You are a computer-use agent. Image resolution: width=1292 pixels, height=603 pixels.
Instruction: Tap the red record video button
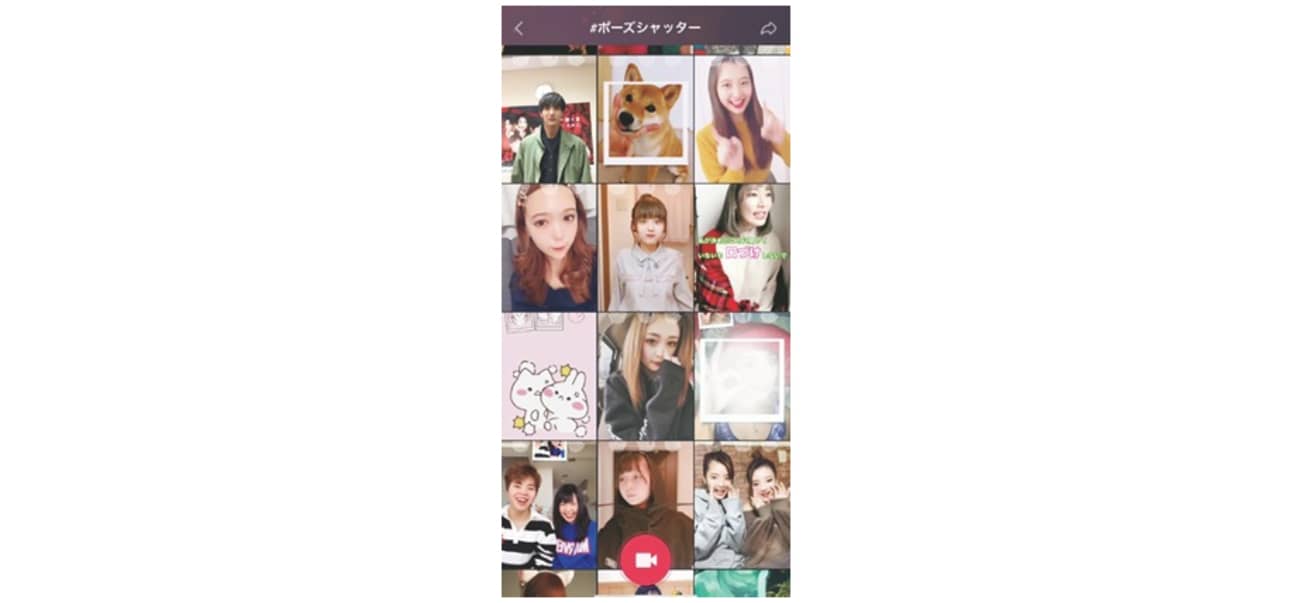click(645, 560)
